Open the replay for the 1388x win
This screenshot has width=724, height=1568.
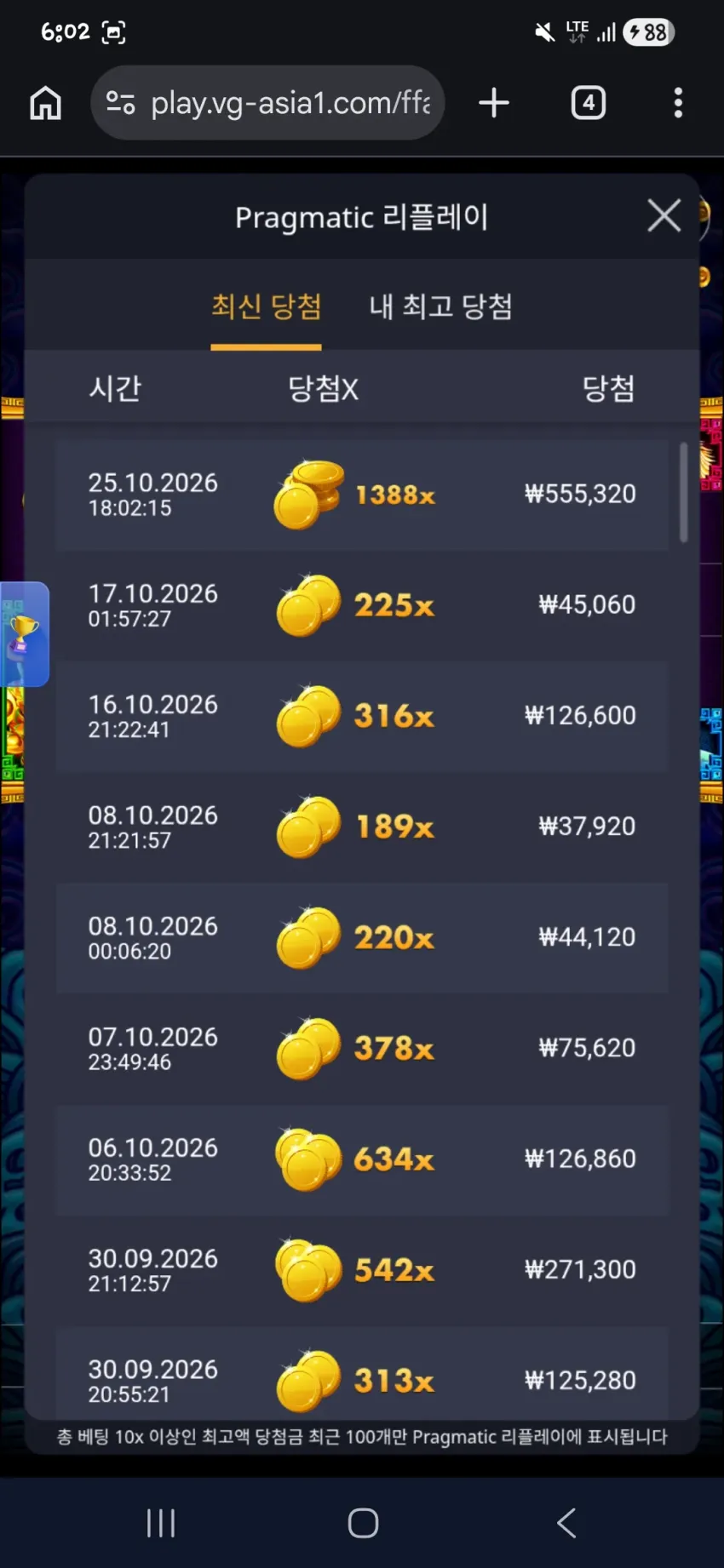click(x=362, y=495)
